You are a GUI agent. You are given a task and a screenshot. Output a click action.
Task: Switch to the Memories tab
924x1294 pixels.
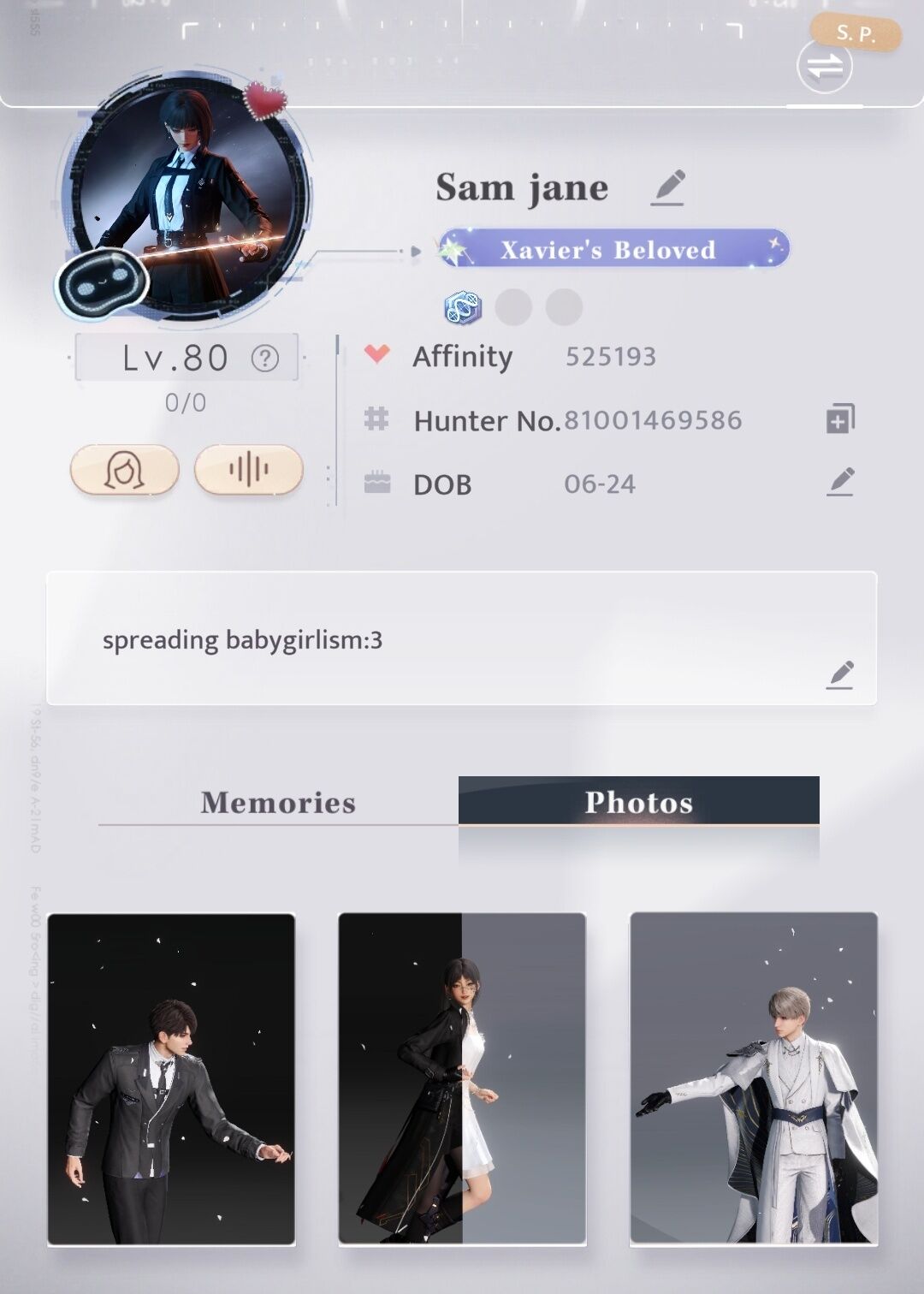pyautogui.click(x=278, y=802)
